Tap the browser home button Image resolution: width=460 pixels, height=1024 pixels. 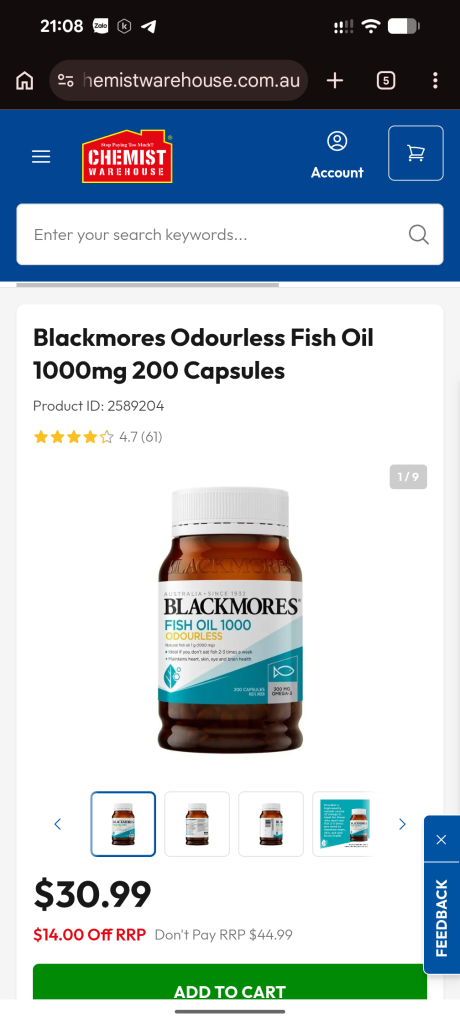point(24,80)
